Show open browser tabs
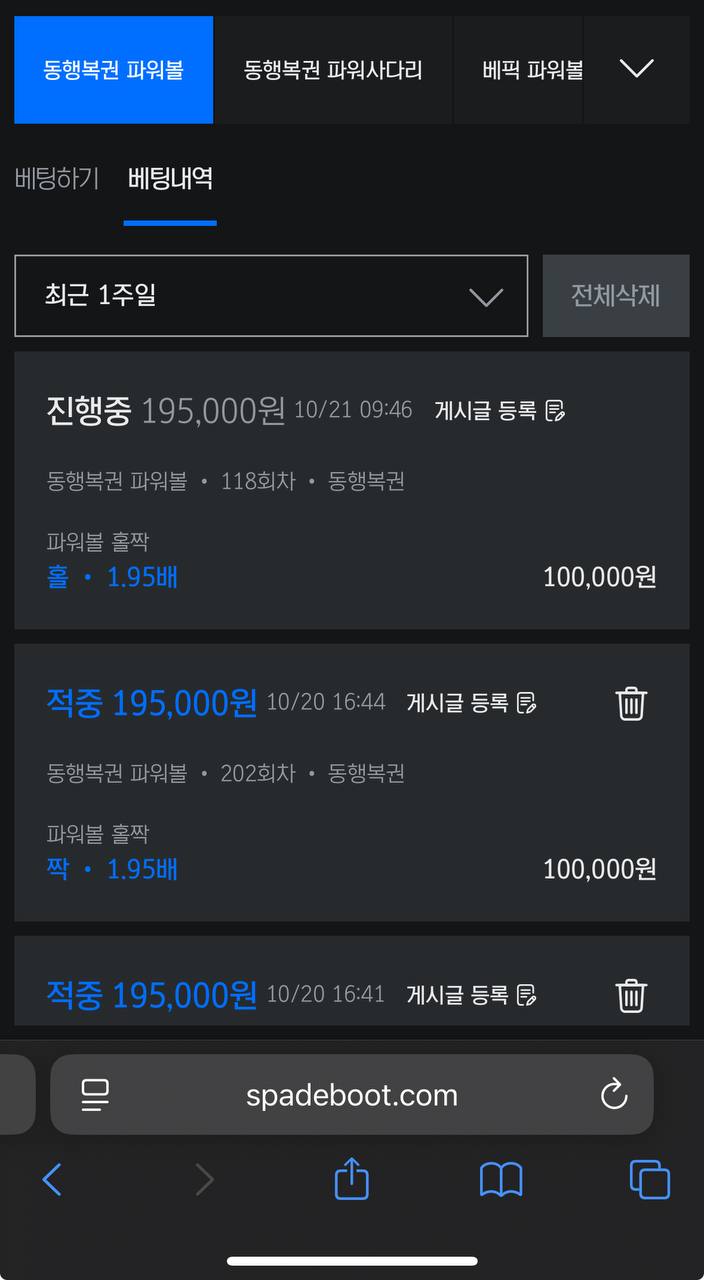The width and height of the screenshot is (704, 1280). [x=649, y=1180]
